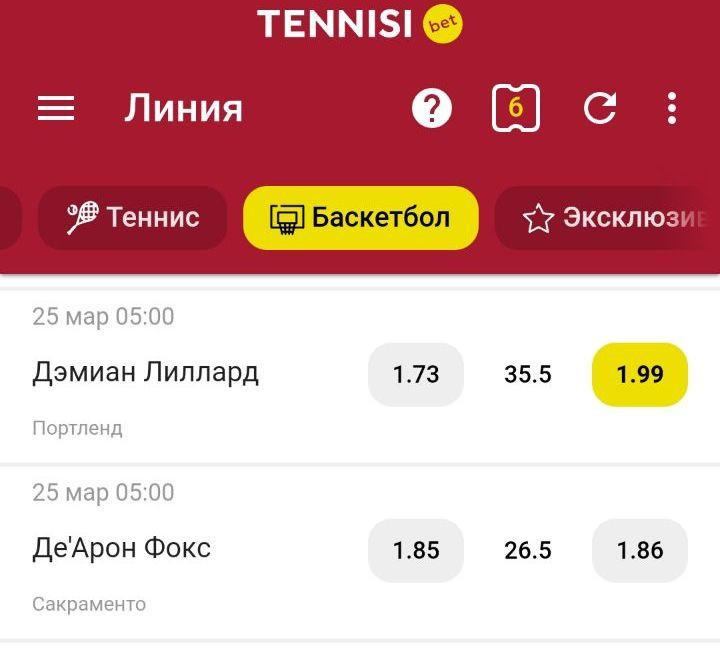Select odds 1.86 for Де'Арон Фокс
The height and width of the screenshot is (650, 720).
tap(640, 551)
